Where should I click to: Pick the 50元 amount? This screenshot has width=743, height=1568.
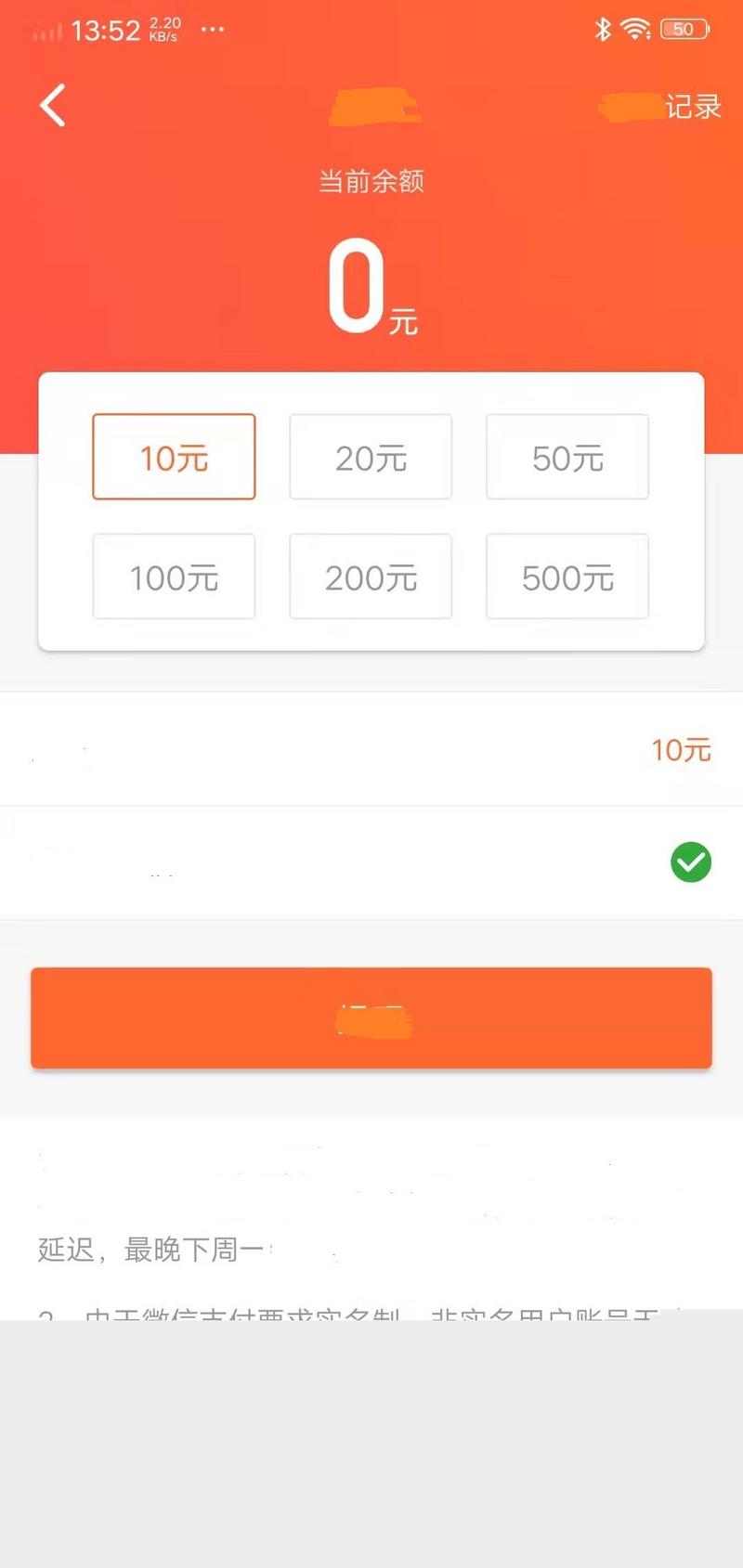(567, 457)
